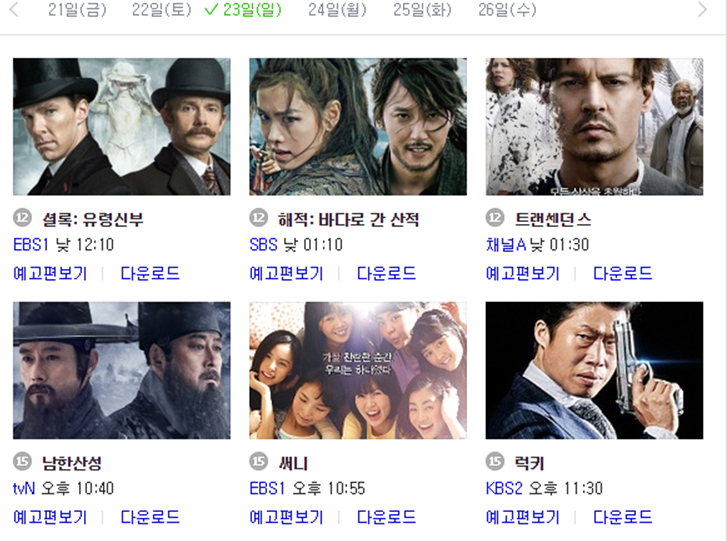Image resolution: width=727 pixels, height=541 pixels.
Task: Go to previous dates arrow
Action: point(14,10)
